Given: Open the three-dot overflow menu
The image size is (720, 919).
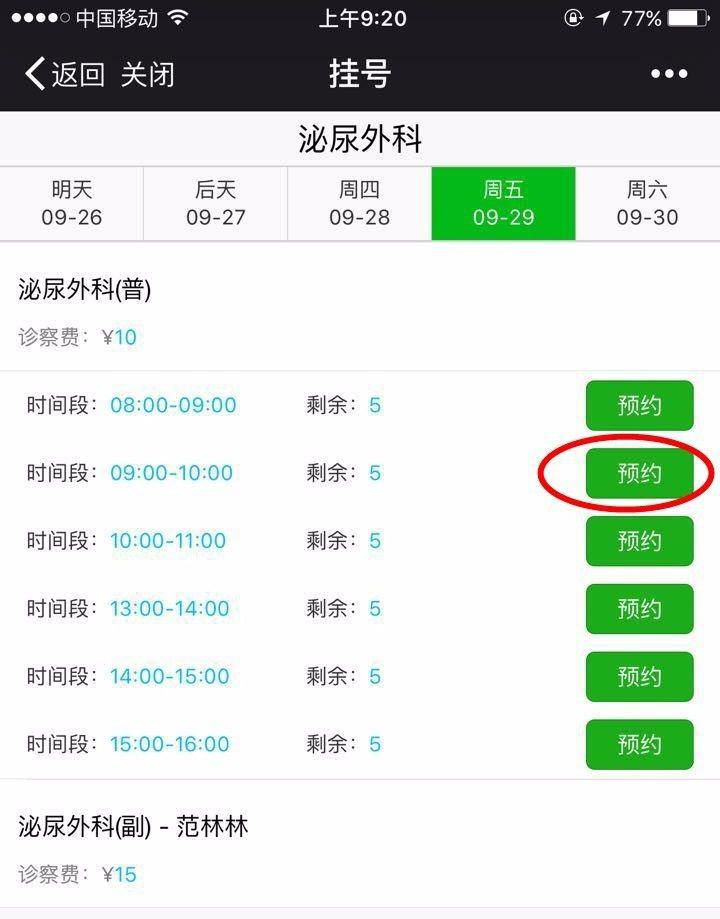Looking at the screenshot, I should tap(669, 74).
